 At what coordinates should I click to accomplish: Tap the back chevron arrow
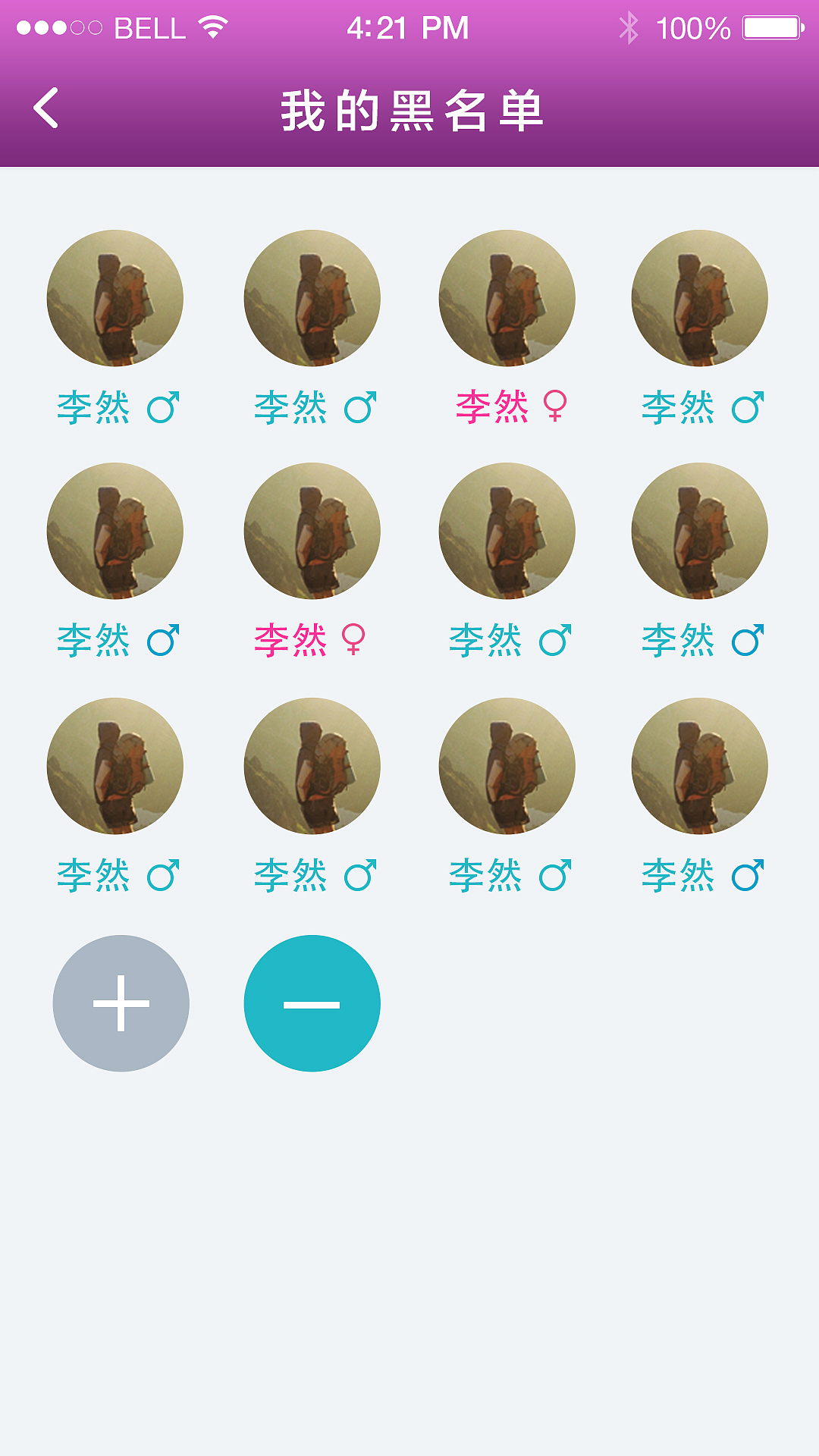click(47, 108)
